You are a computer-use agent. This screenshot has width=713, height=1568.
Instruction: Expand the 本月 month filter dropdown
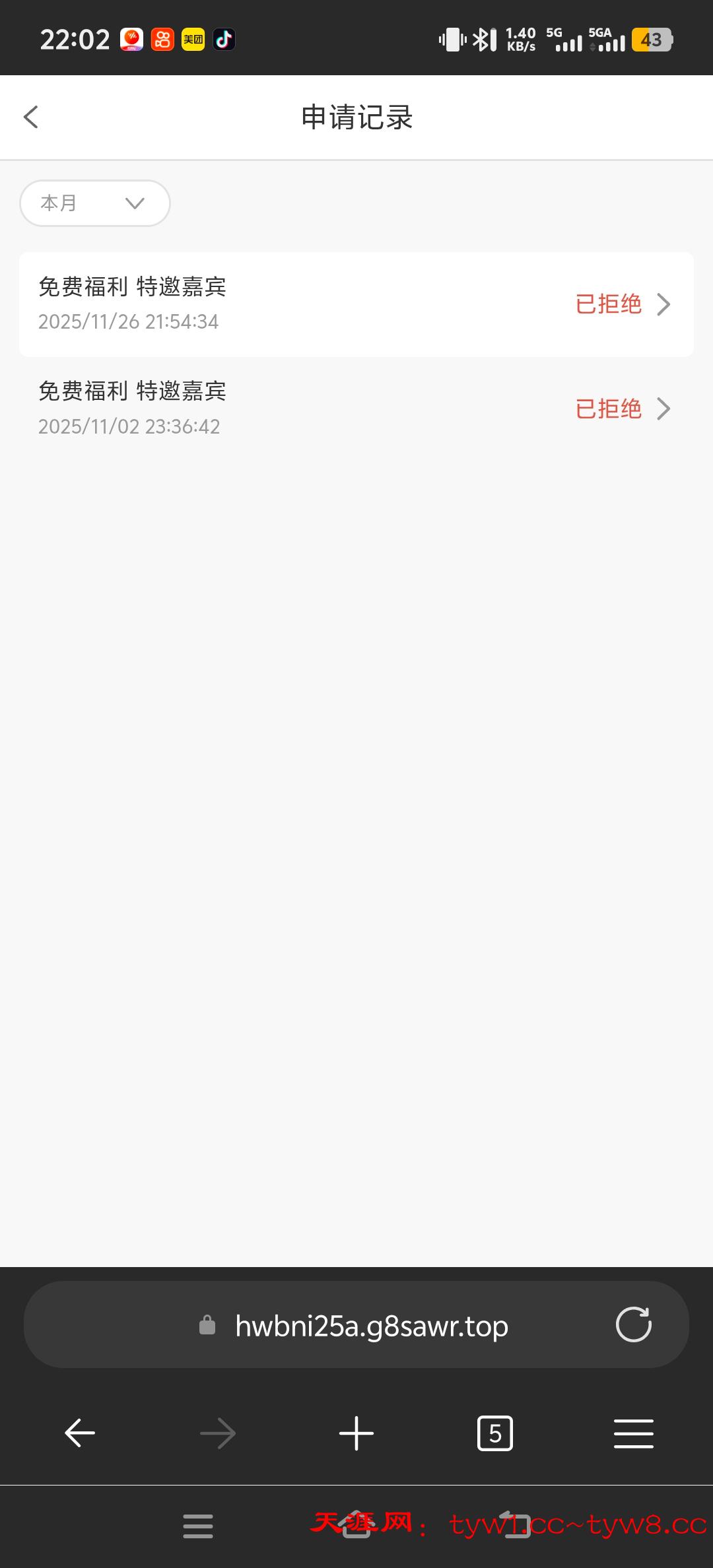pyautogui.click(x=95, y=203)
